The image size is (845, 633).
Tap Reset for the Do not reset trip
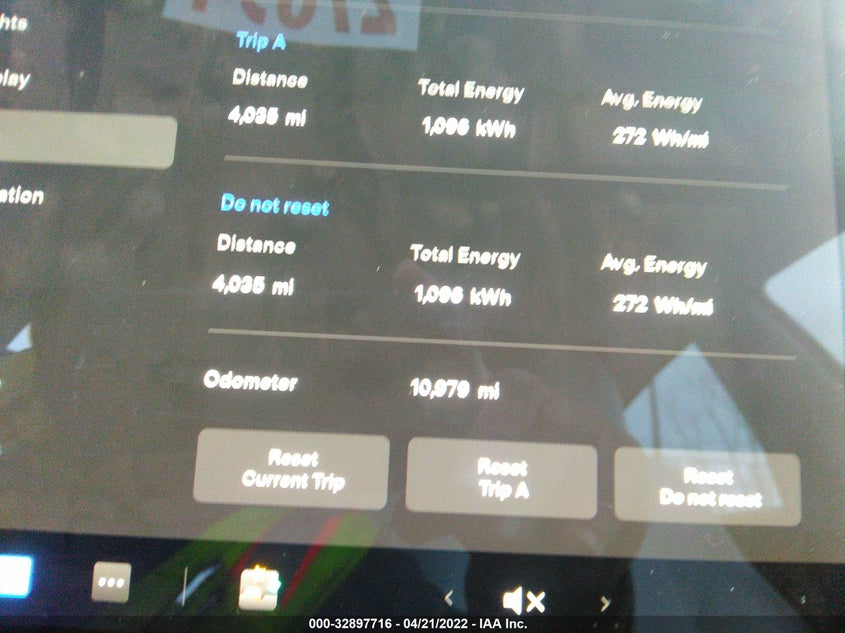pos(707,488)
